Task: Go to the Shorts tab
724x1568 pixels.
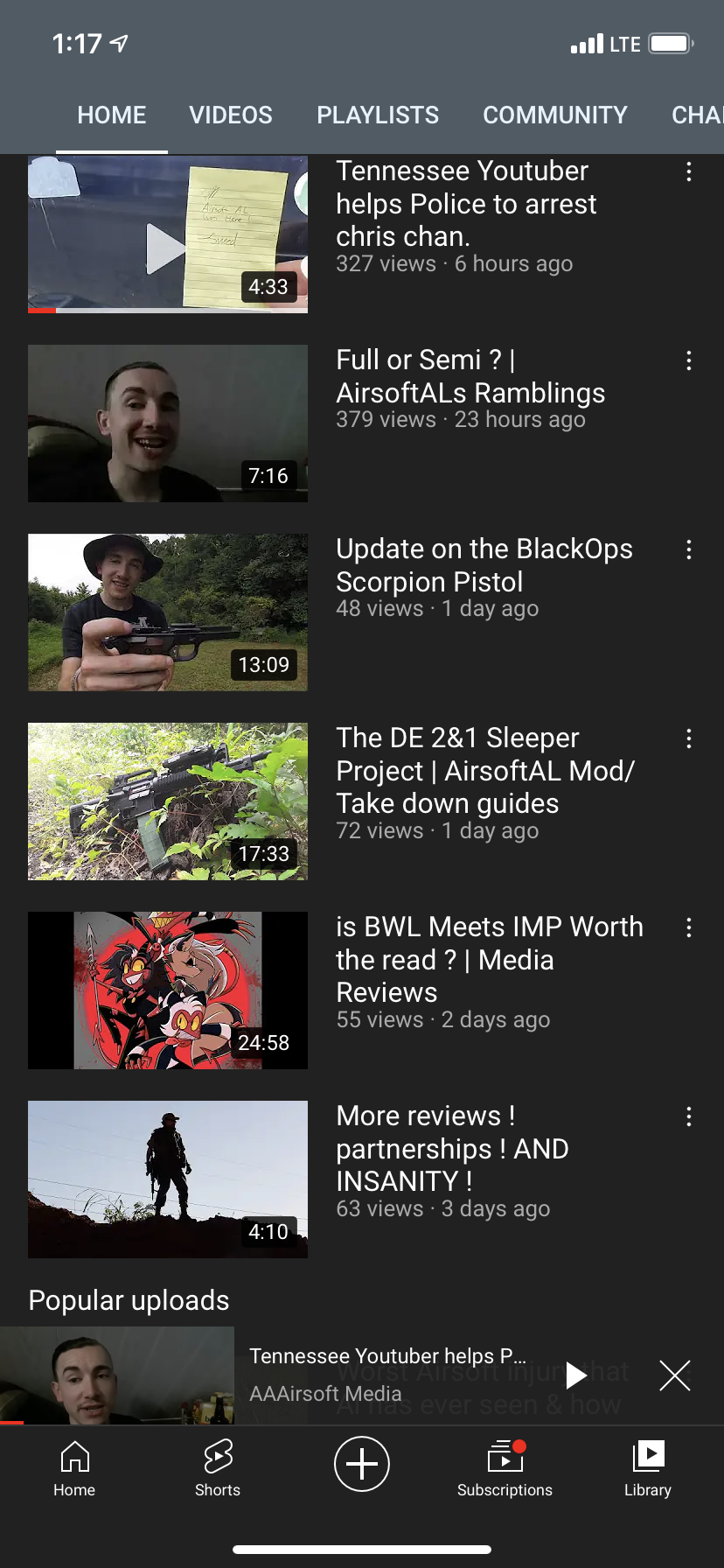Action: point(218,1468)
